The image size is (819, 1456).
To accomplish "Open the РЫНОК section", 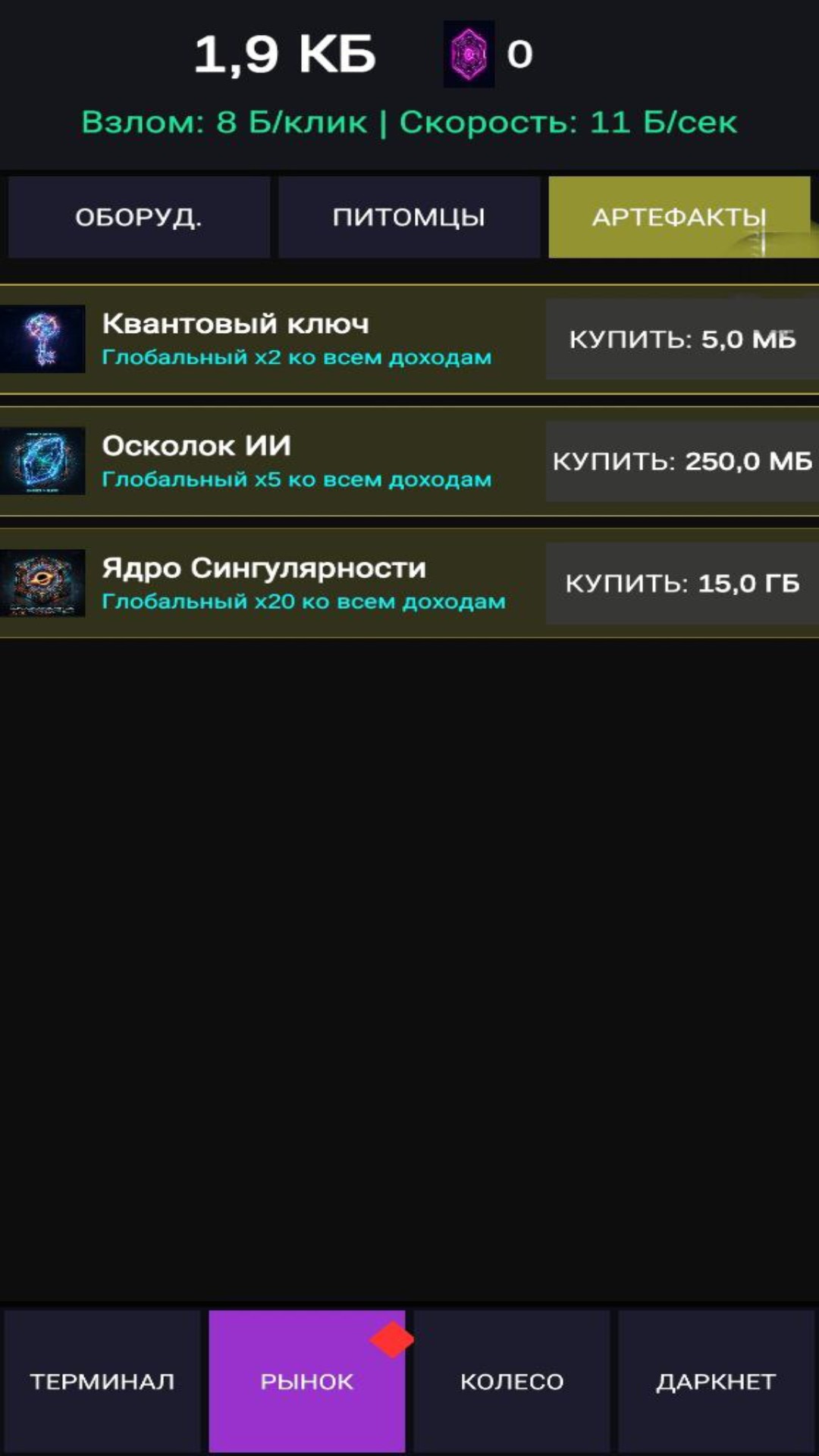I will point(307,1381).
